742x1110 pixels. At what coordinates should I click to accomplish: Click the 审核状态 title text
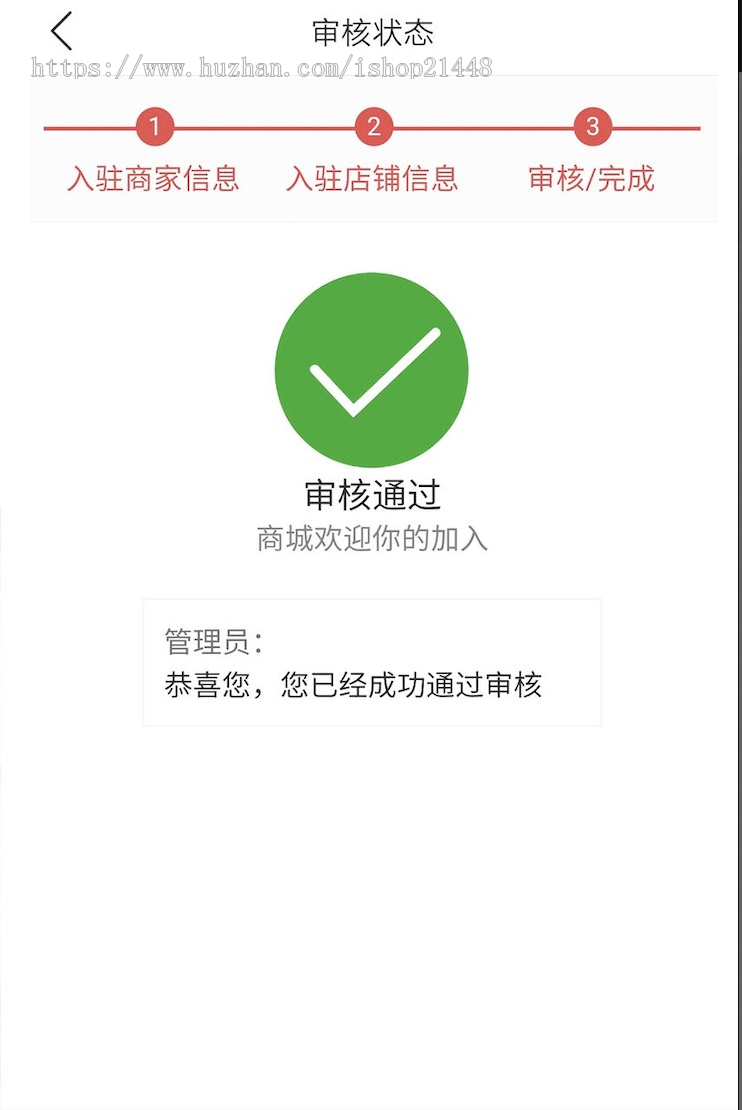[x=371, y=30]
